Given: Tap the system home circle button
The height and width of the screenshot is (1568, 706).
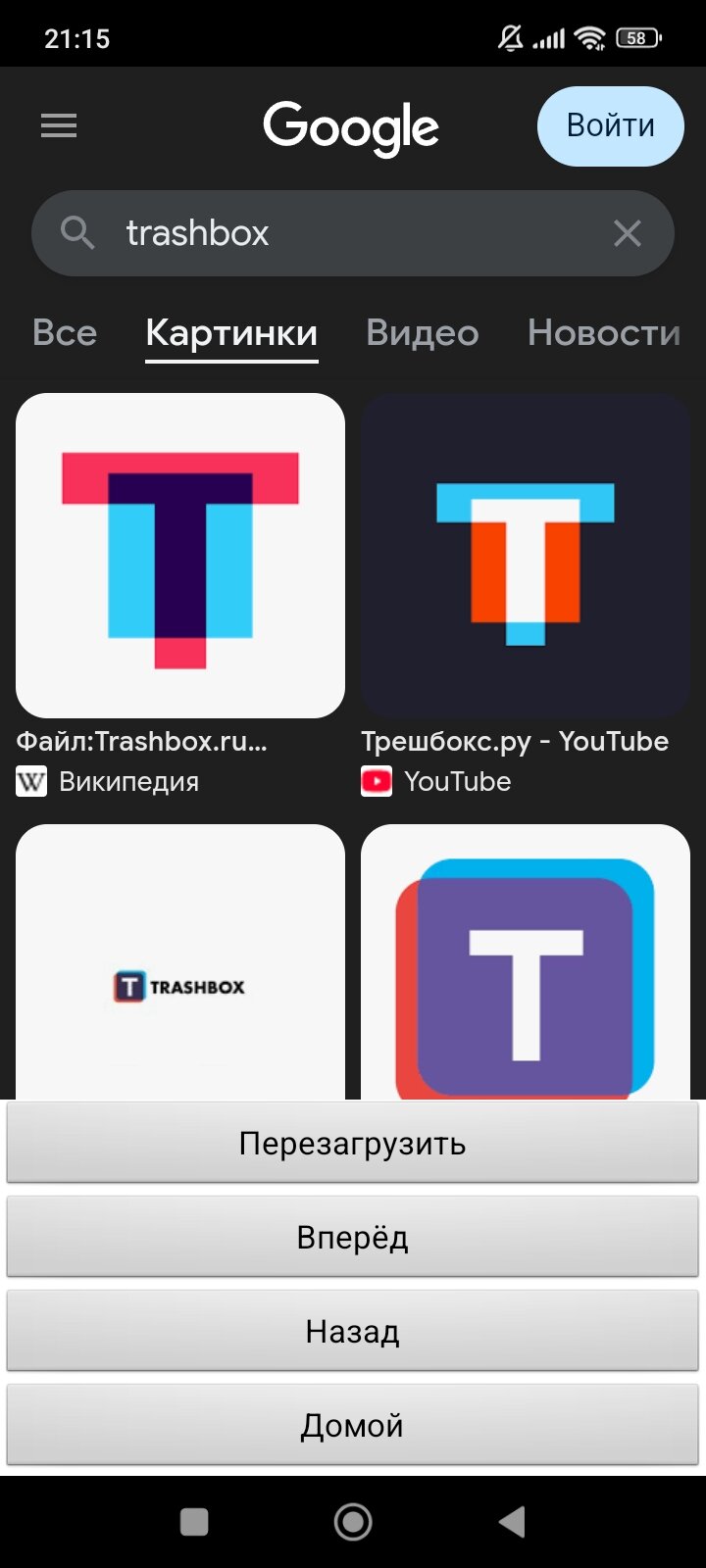Looking at the screenshot, I should (353, 1522).
